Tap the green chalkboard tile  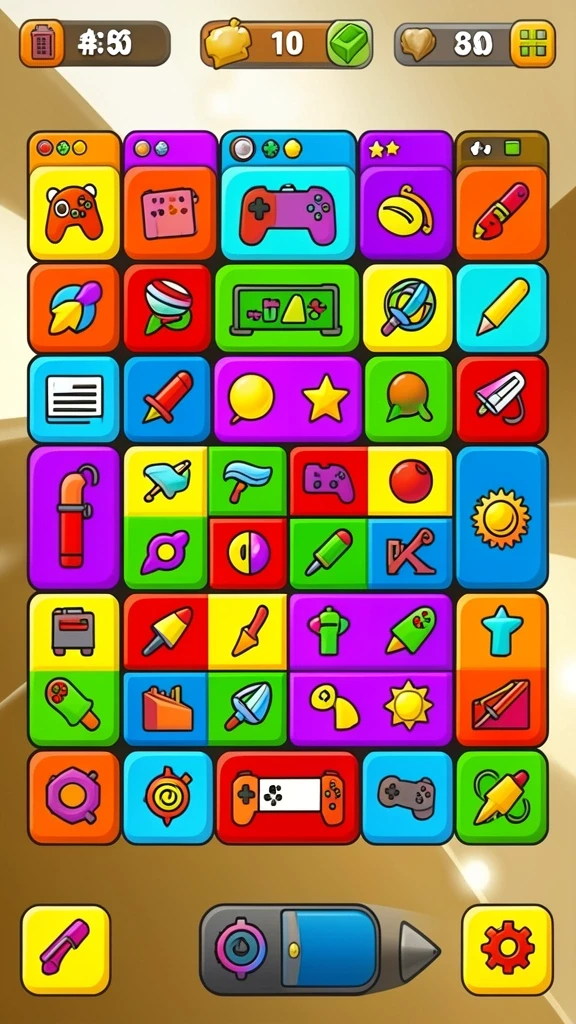click(x=287, y=308)
